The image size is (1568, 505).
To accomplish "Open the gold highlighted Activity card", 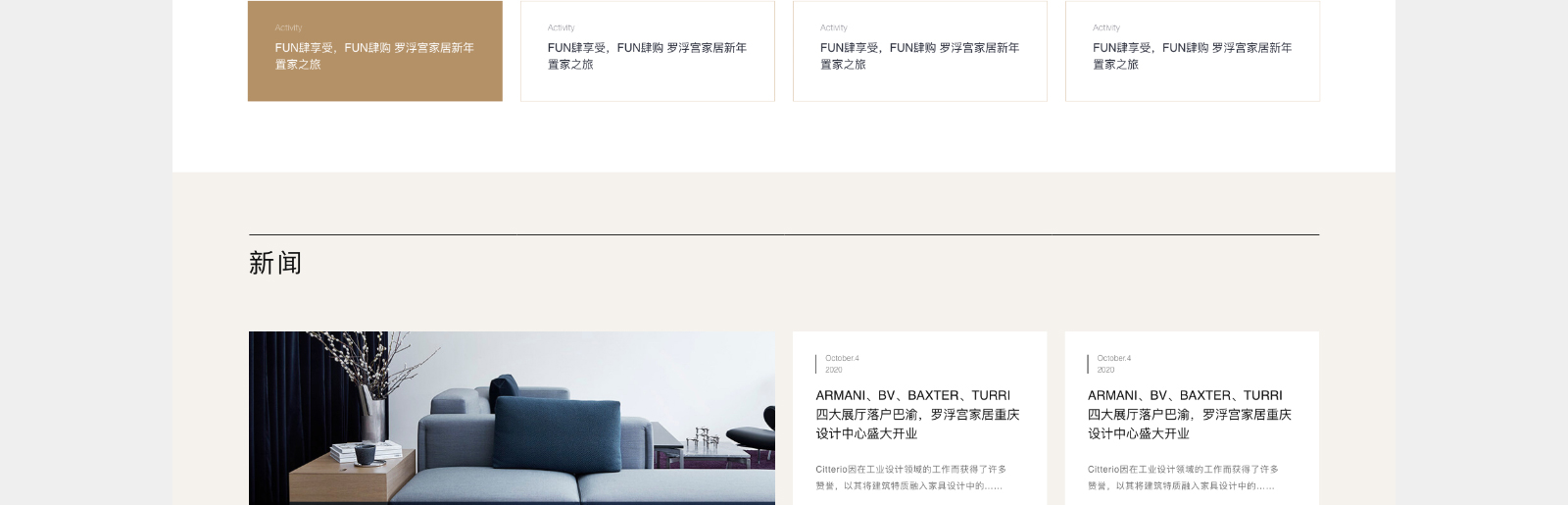I will (x=374, y=51).
